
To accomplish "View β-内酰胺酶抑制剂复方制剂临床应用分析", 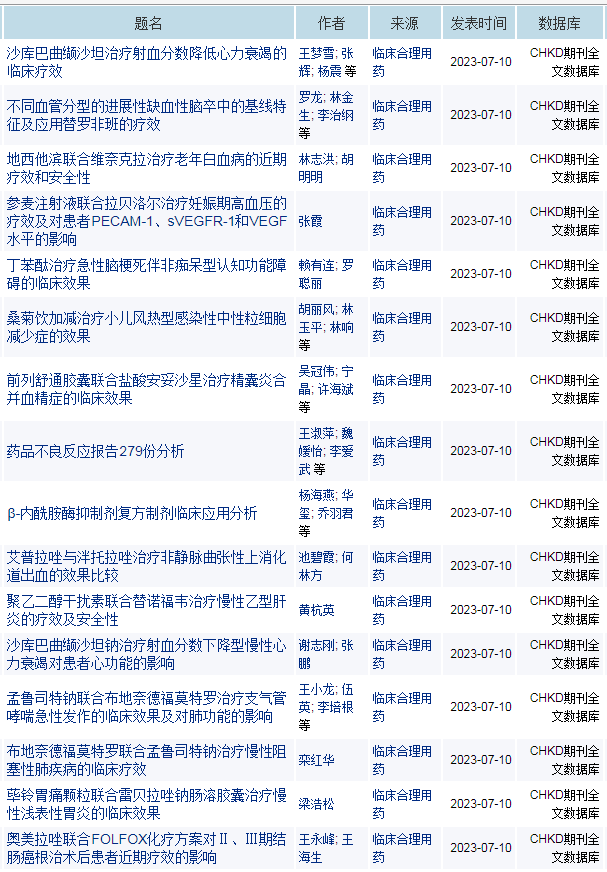I will pyautogui.click(x=132, y=513).
